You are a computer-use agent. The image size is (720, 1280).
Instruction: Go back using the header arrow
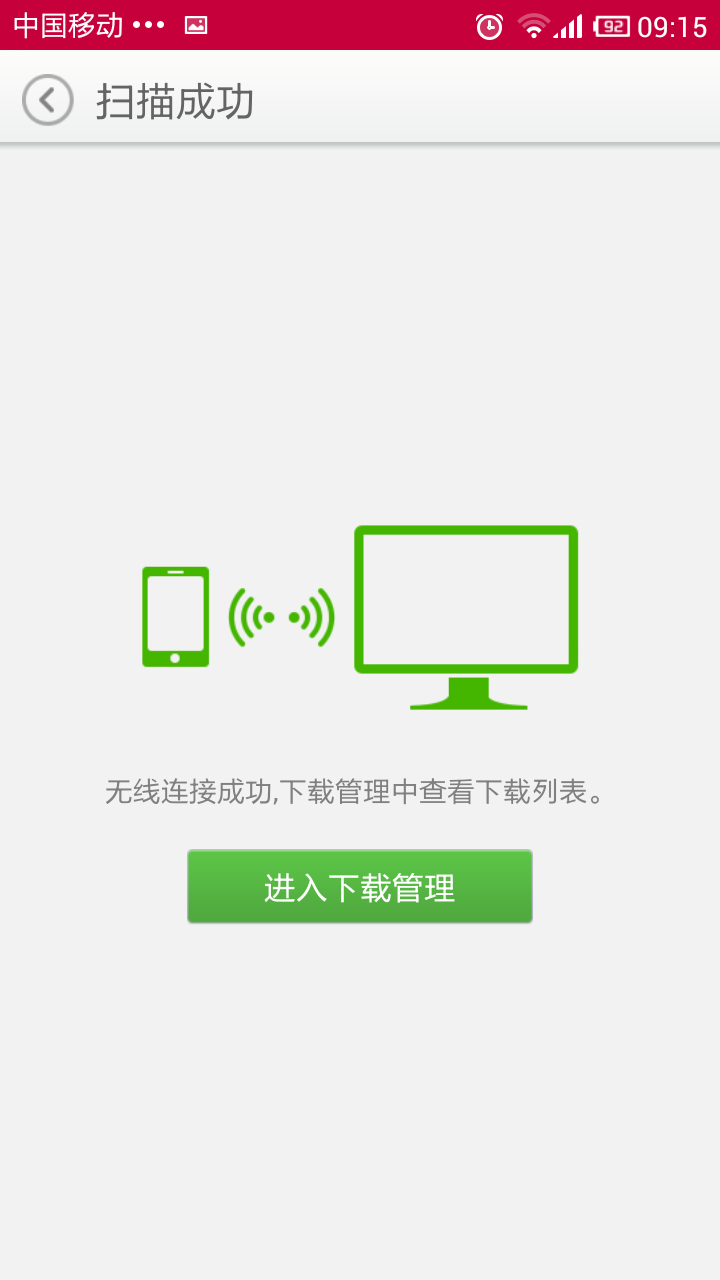(x=47, y=100)
